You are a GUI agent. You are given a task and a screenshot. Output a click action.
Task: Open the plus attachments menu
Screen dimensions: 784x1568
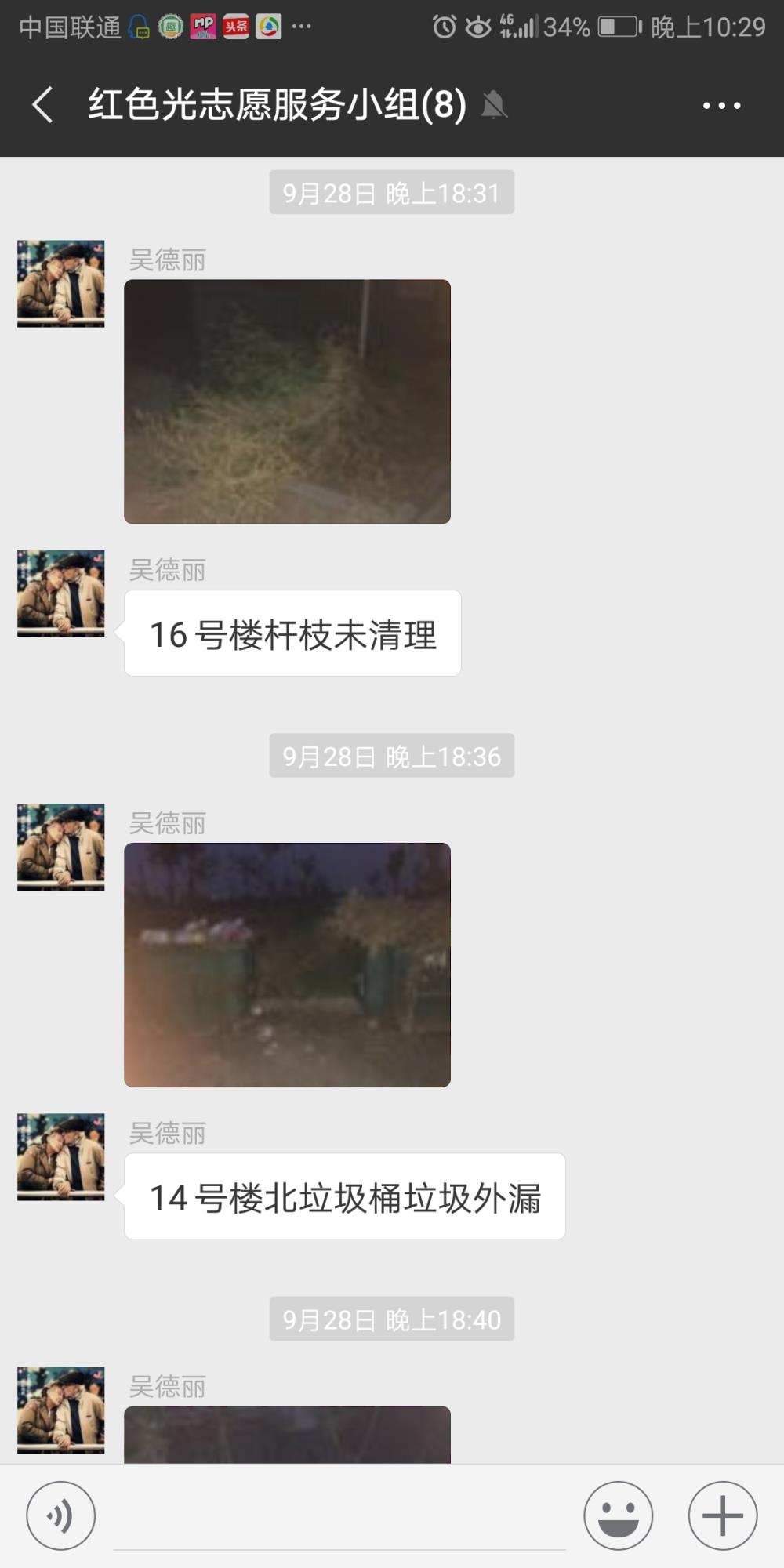(x=722, y=1515)
